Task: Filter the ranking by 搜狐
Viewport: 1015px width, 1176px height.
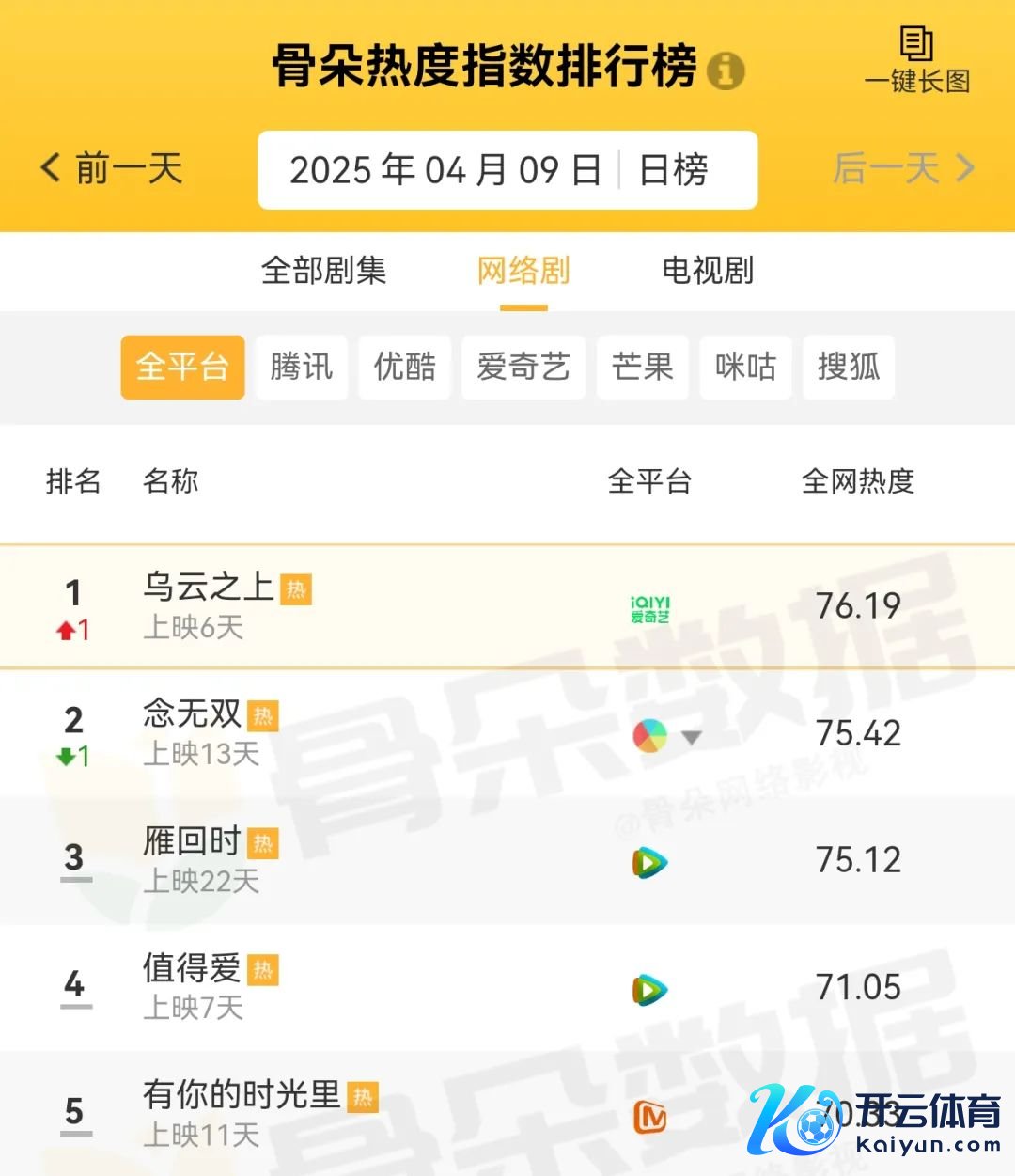Action: pyautogui.click(x=848, y=367)
